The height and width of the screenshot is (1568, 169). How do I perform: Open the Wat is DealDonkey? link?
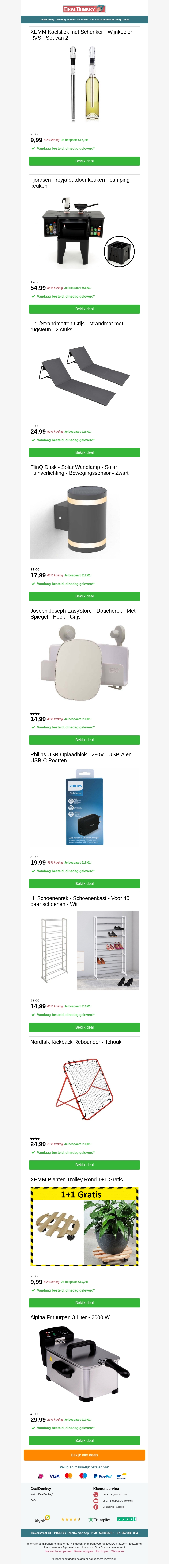(x=42, y=1494)
